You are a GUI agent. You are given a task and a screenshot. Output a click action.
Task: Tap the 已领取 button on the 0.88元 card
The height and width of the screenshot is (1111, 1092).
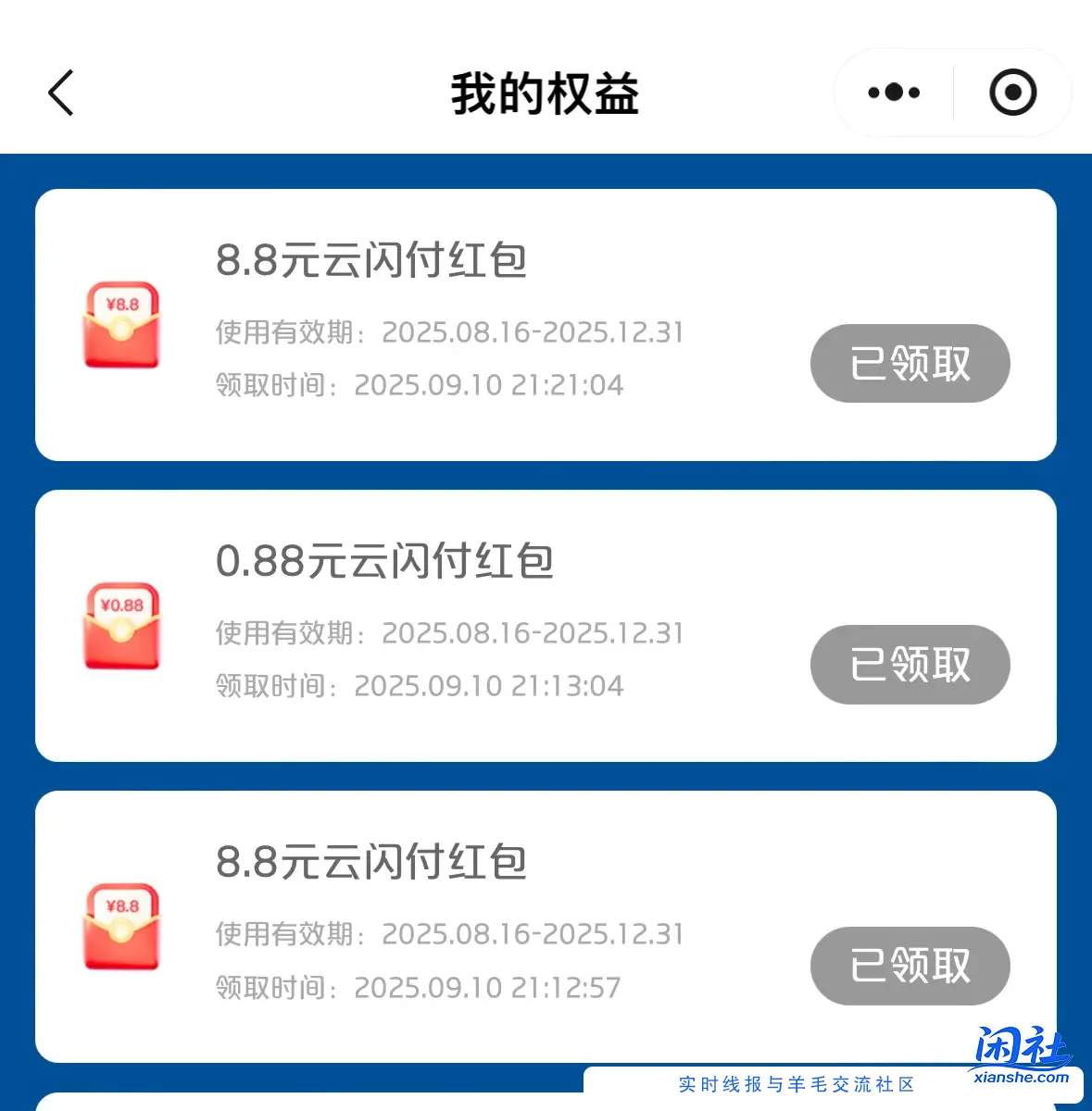(910, 665)
